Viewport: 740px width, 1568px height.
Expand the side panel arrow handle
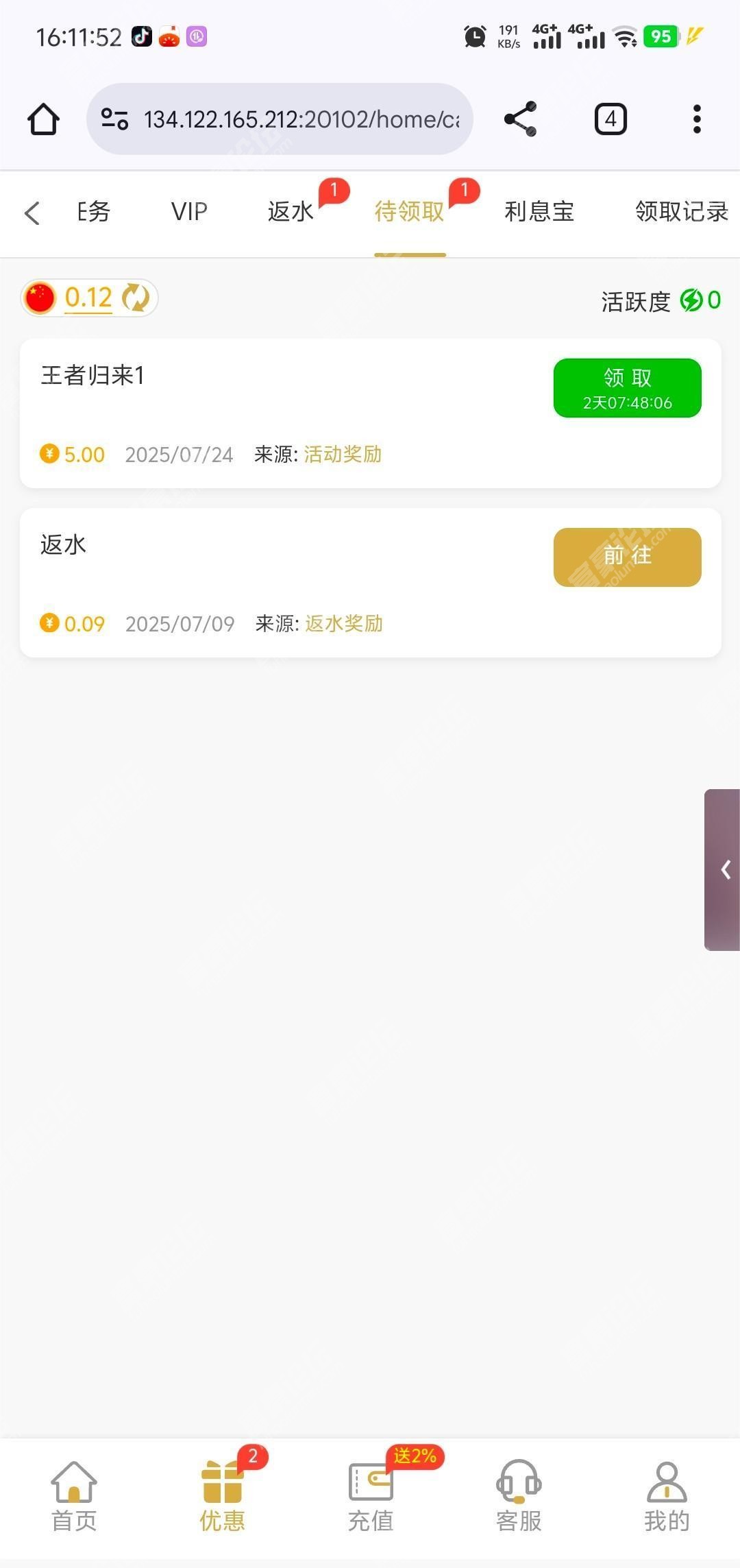click(723, 870)
